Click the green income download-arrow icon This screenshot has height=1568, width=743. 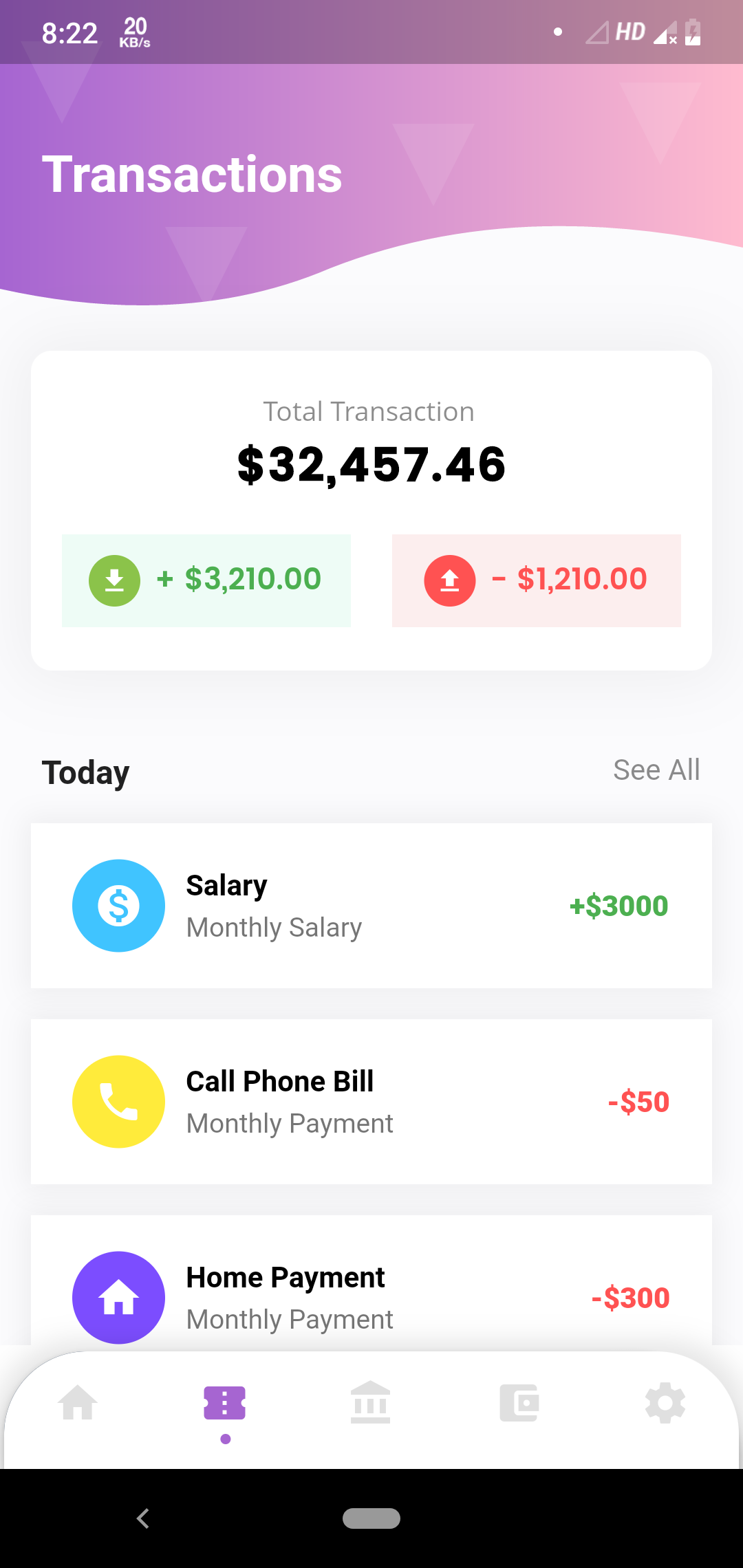coord(114,580)
